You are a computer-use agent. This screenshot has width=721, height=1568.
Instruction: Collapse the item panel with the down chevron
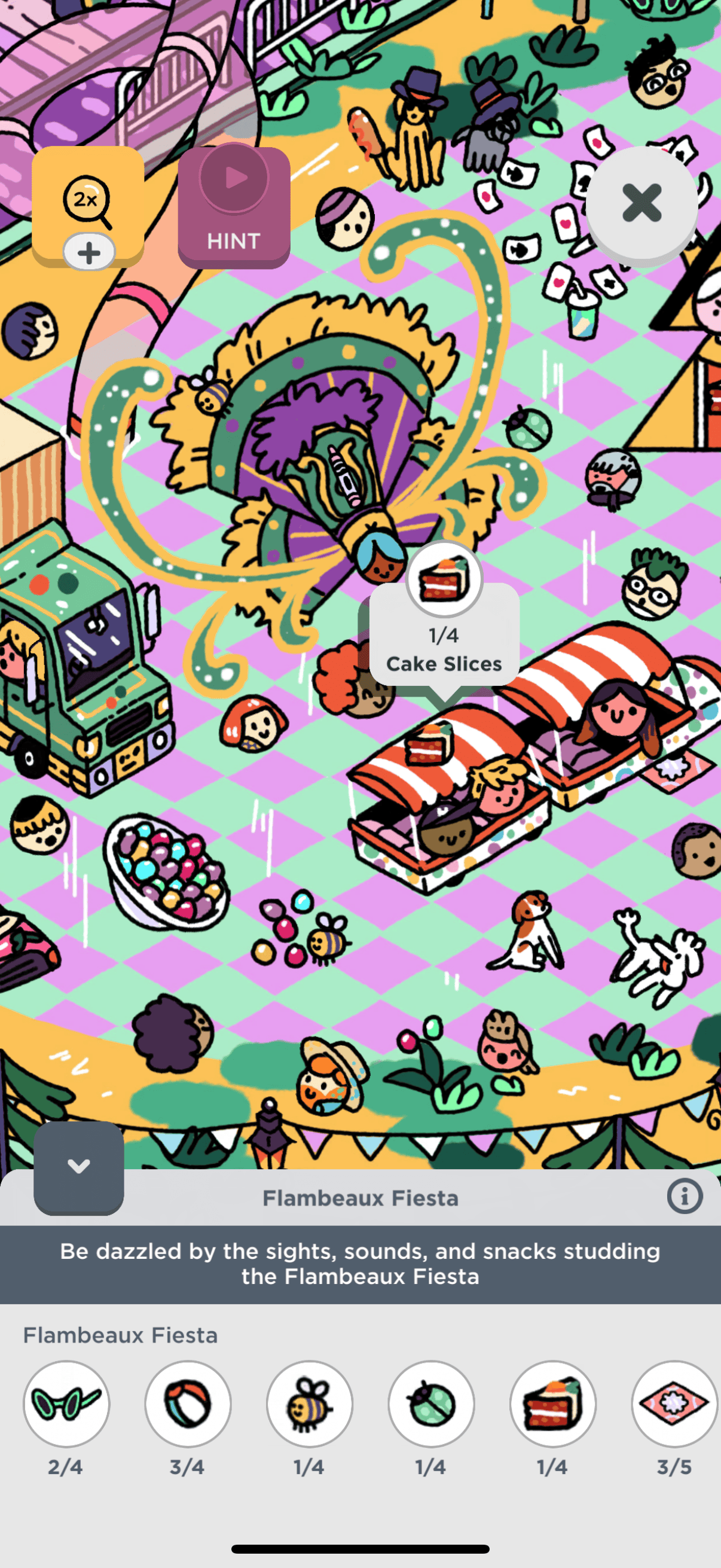[x=78, y=1166]
